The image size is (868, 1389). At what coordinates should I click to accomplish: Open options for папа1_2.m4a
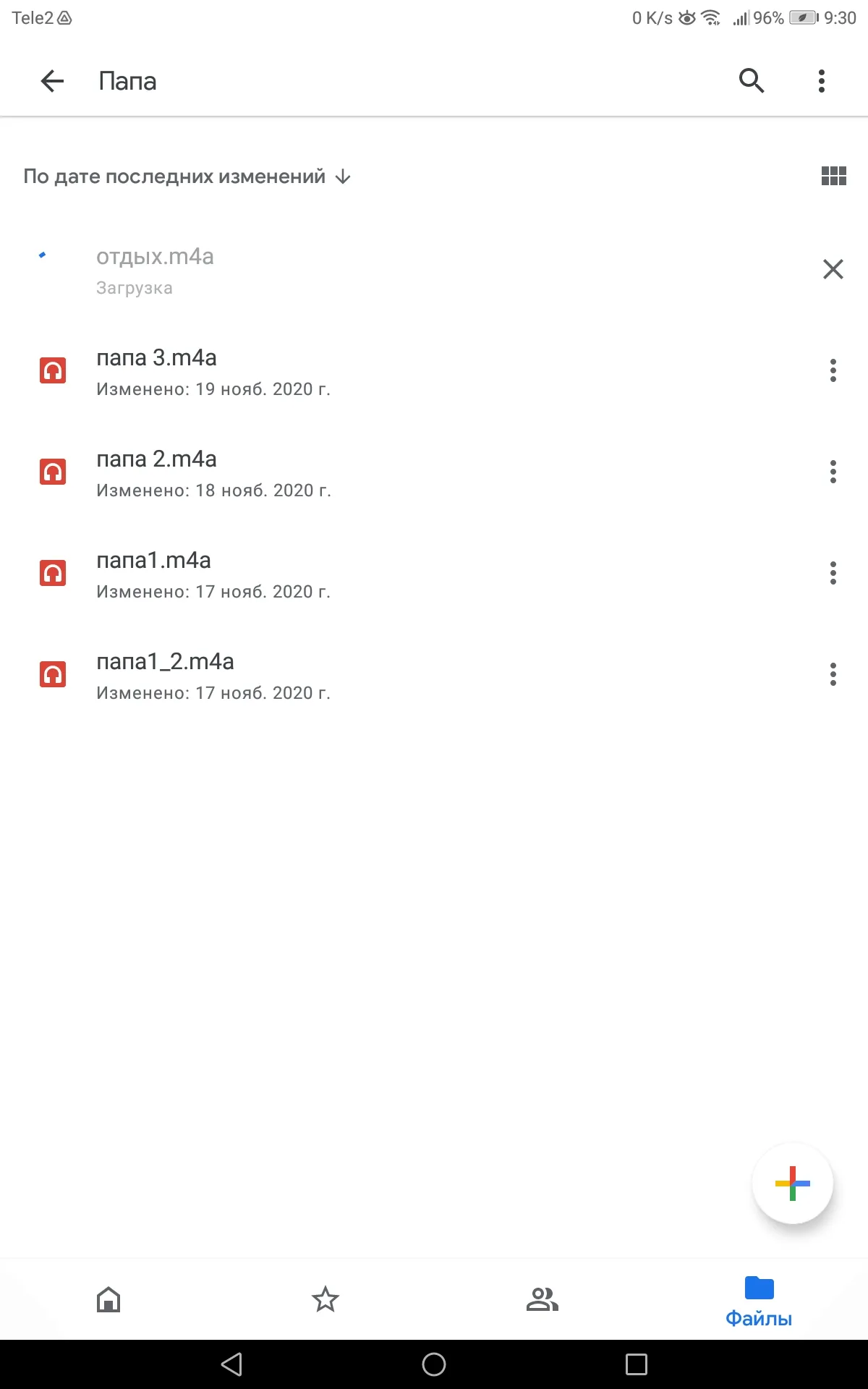click(833, 674)
